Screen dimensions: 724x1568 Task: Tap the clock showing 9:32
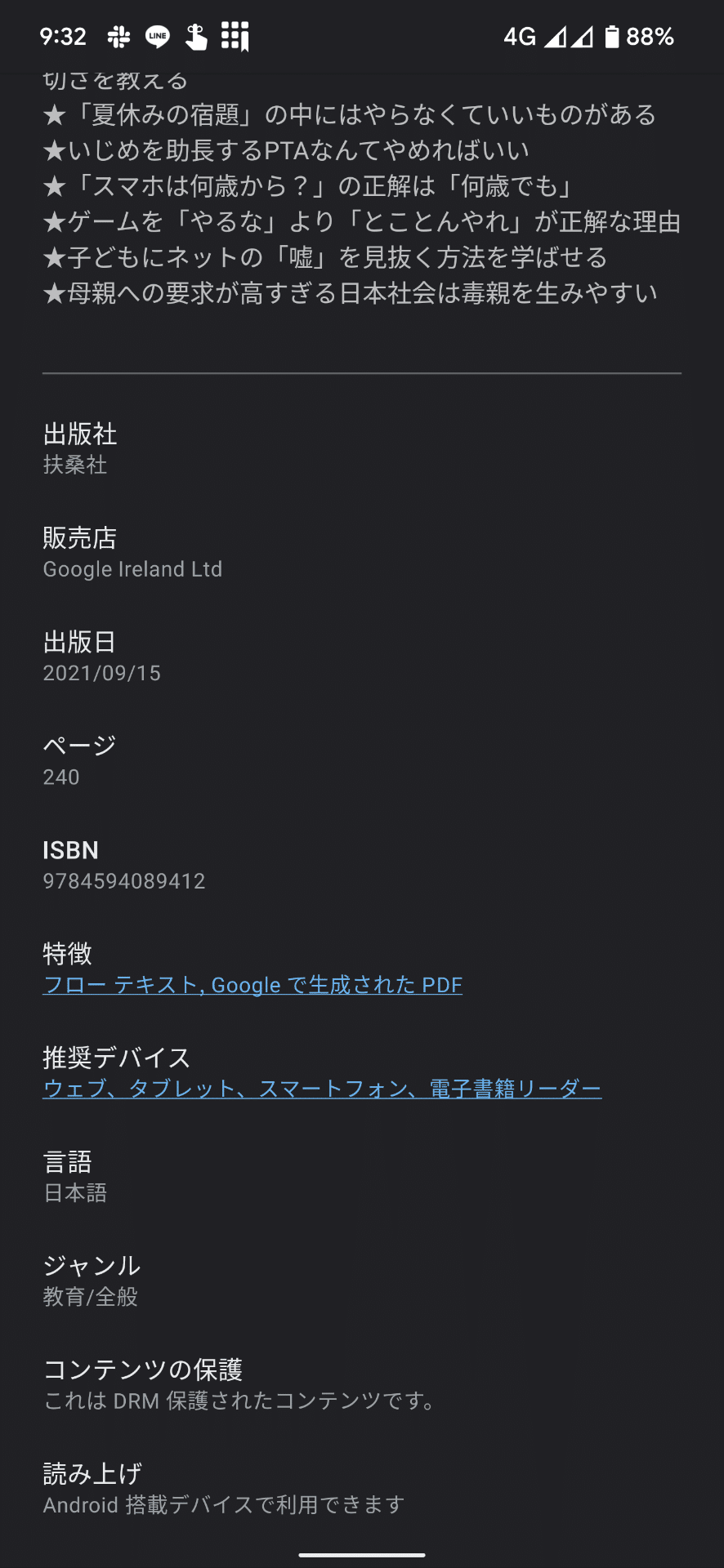(x=61, y=36)
